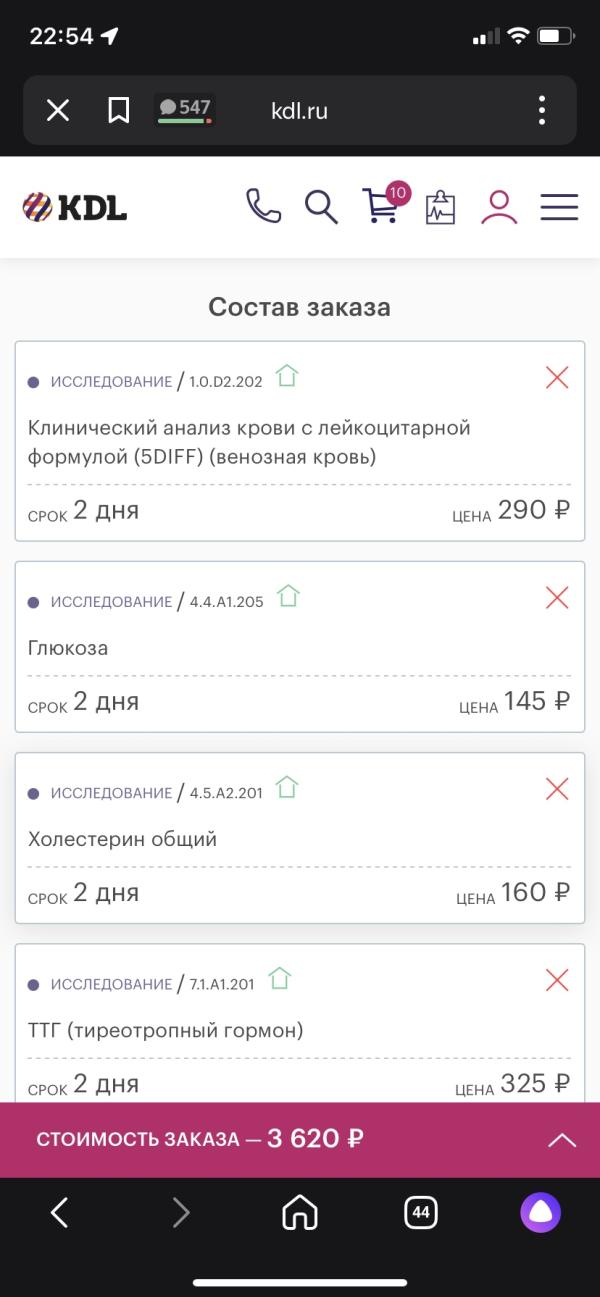
Task: Open the user profile icon
Action: click(x=498, y=207)
